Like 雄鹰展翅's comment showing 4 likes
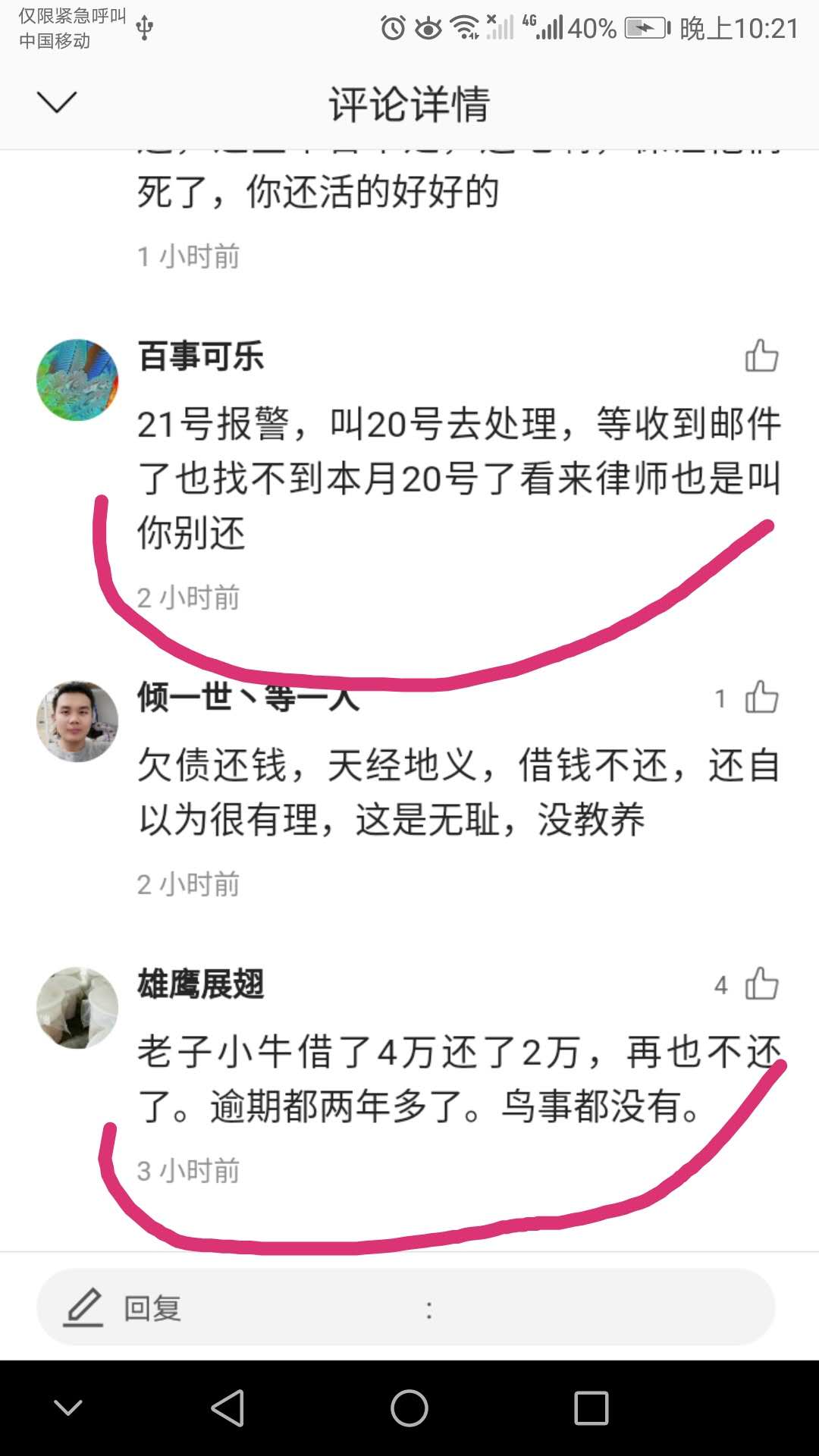 (762, 984)
